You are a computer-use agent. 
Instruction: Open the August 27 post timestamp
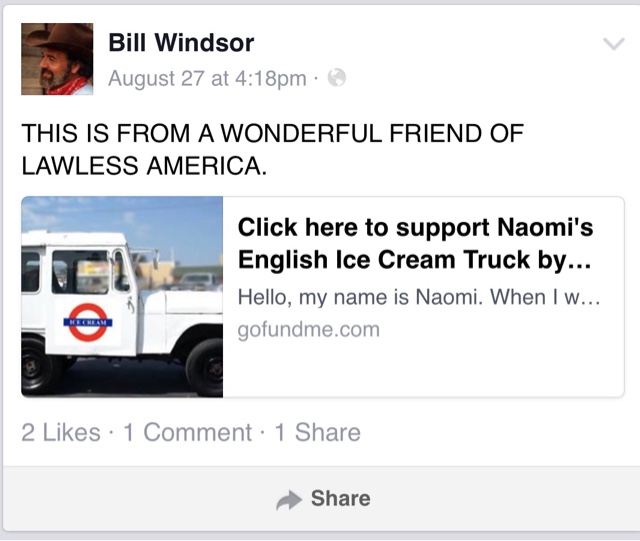point(206,78)
